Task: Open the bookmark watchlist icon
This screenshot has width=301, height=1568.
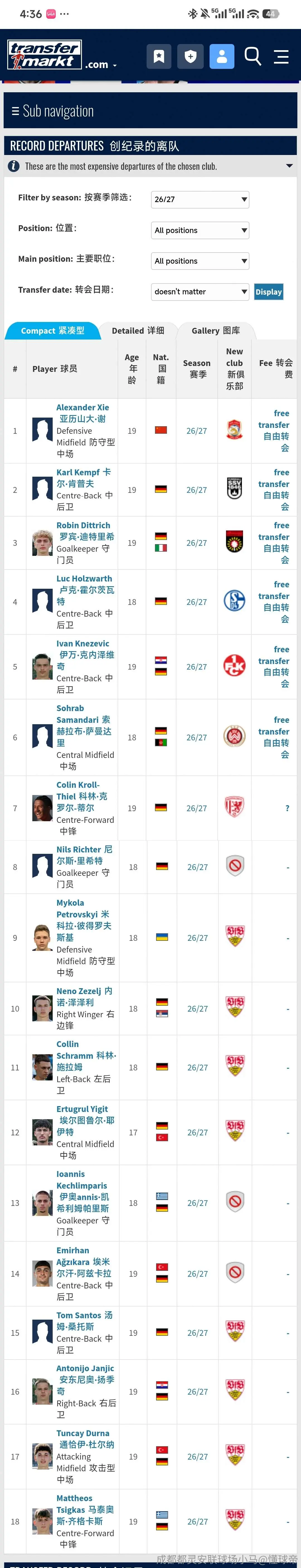Action: (x=159, y=57)
